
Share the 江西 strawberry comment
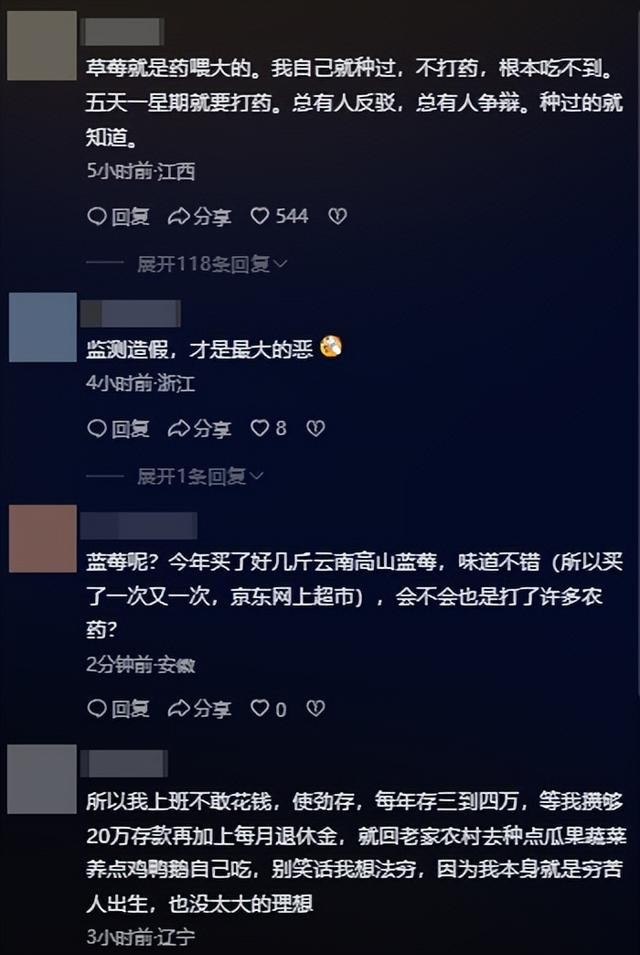click(x=200, y=216)
